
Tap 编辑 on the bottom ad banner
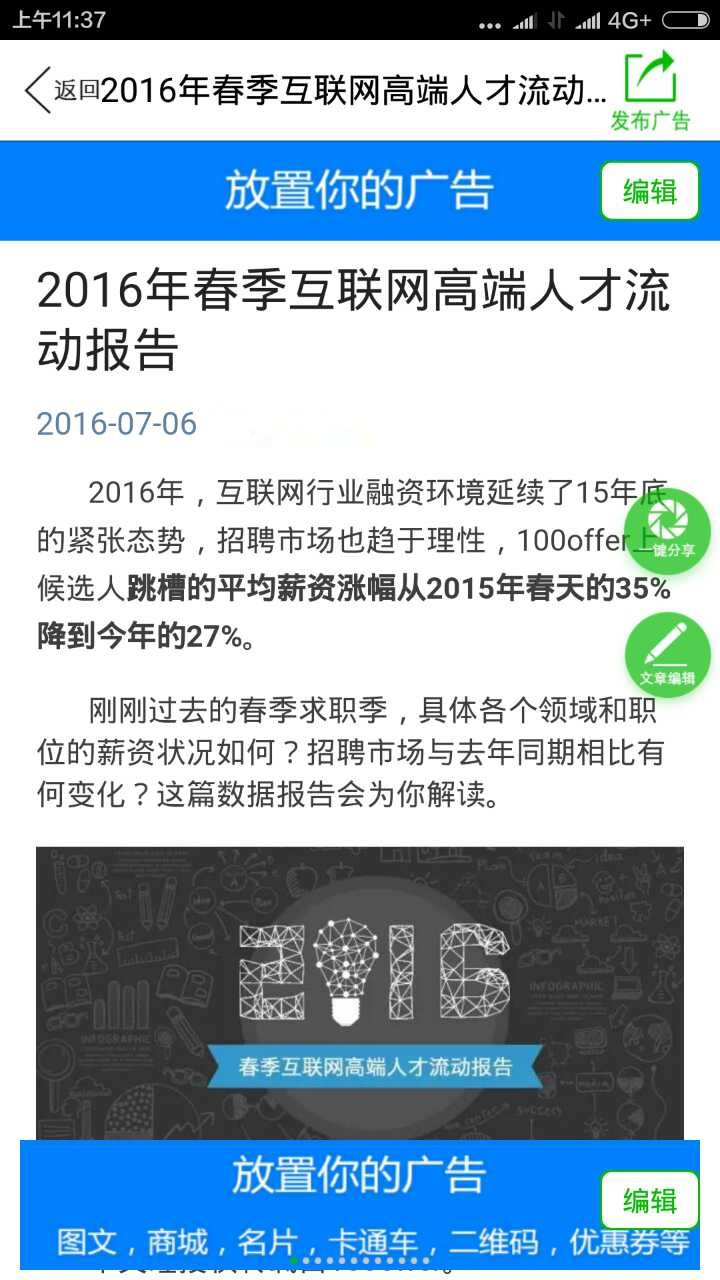(650, 1200)
